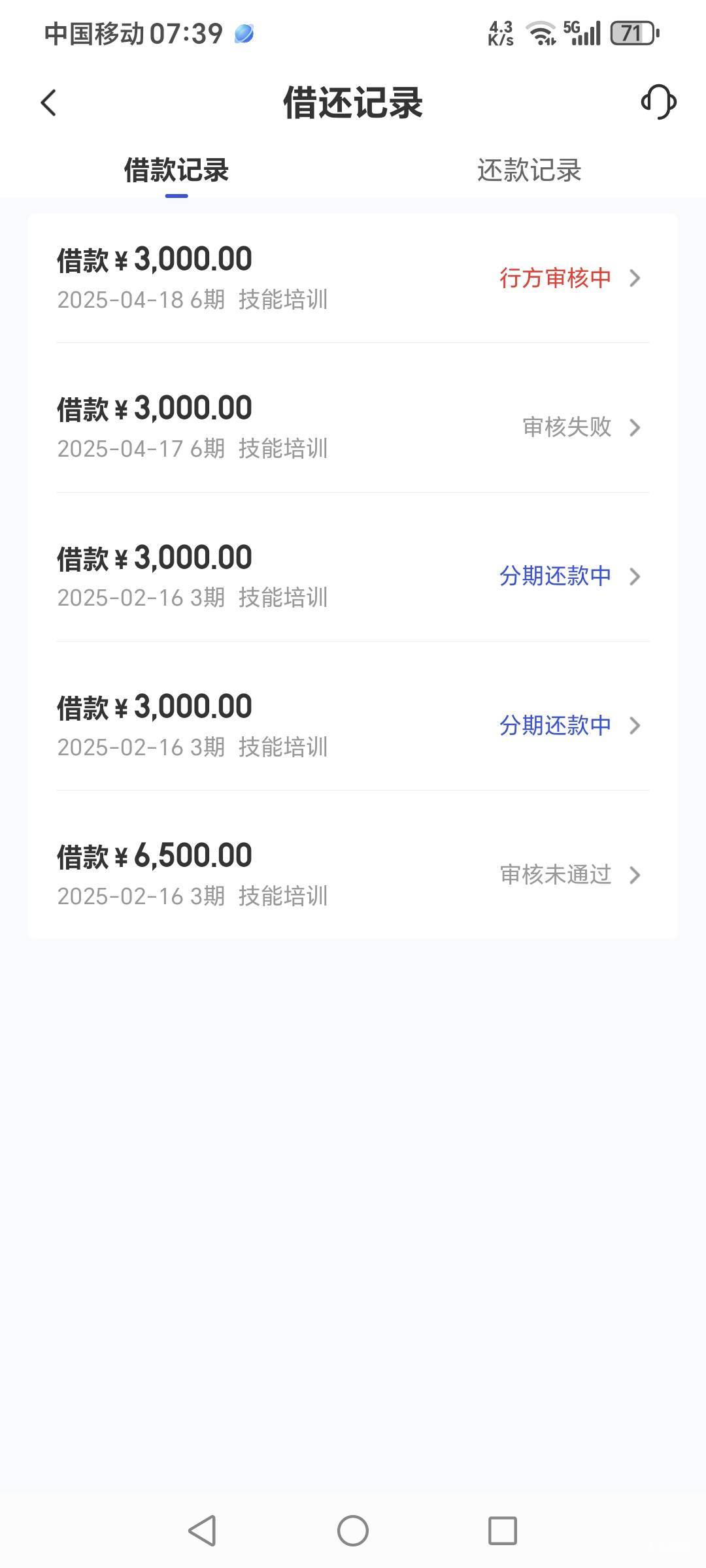Open recent apps from navigation bar
Screen dimensions: 706x1568
coord(502,1530)
